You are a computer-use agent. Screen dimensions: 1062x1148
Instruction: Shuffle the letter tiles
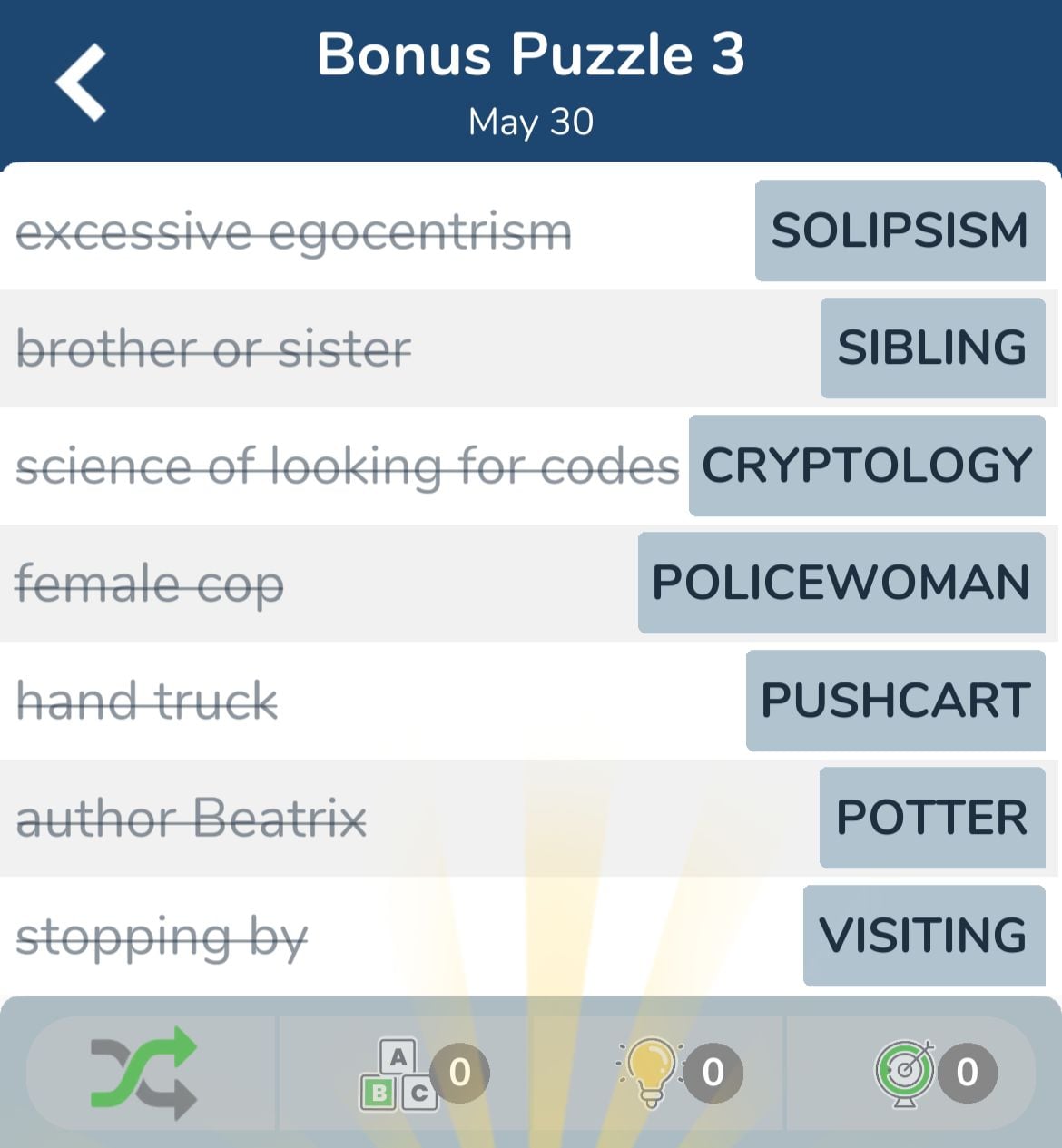coord(143,1073)
